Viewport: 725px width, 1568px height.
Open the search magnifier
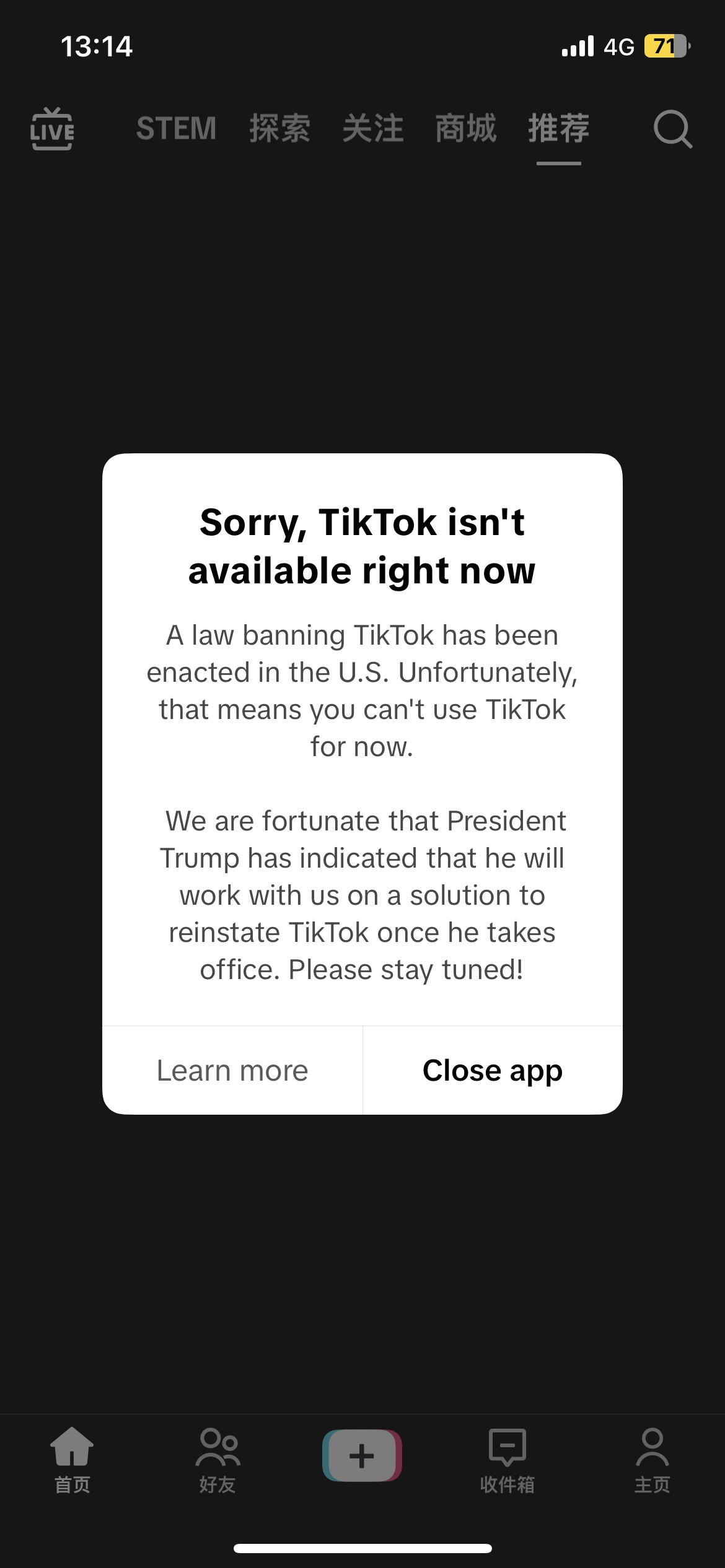click(672, 129)
